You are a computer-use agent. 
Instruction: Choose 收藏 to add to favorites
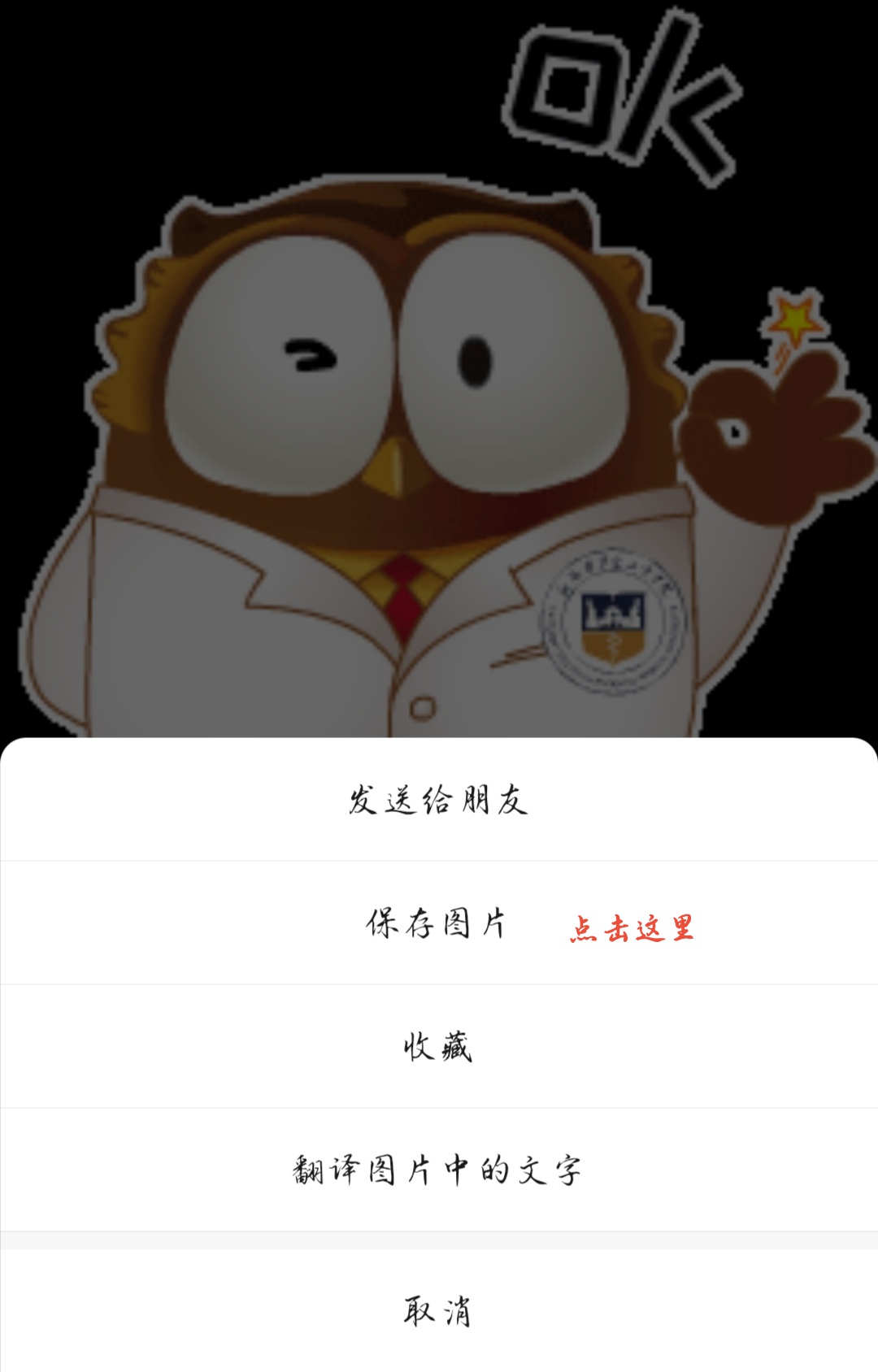pos(438,1047)
